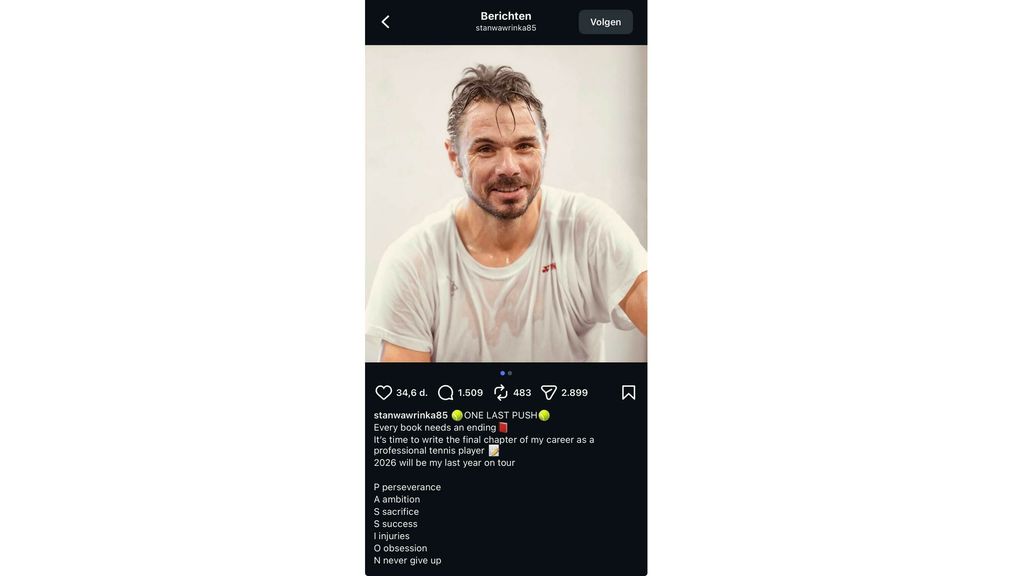
Task: Tap the carousel page indicator dots
Action: coord(506,373)
